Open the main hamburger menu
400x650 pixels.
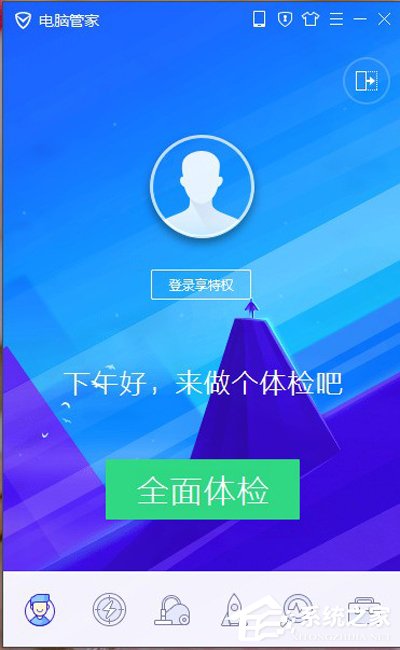coord(336,19)
